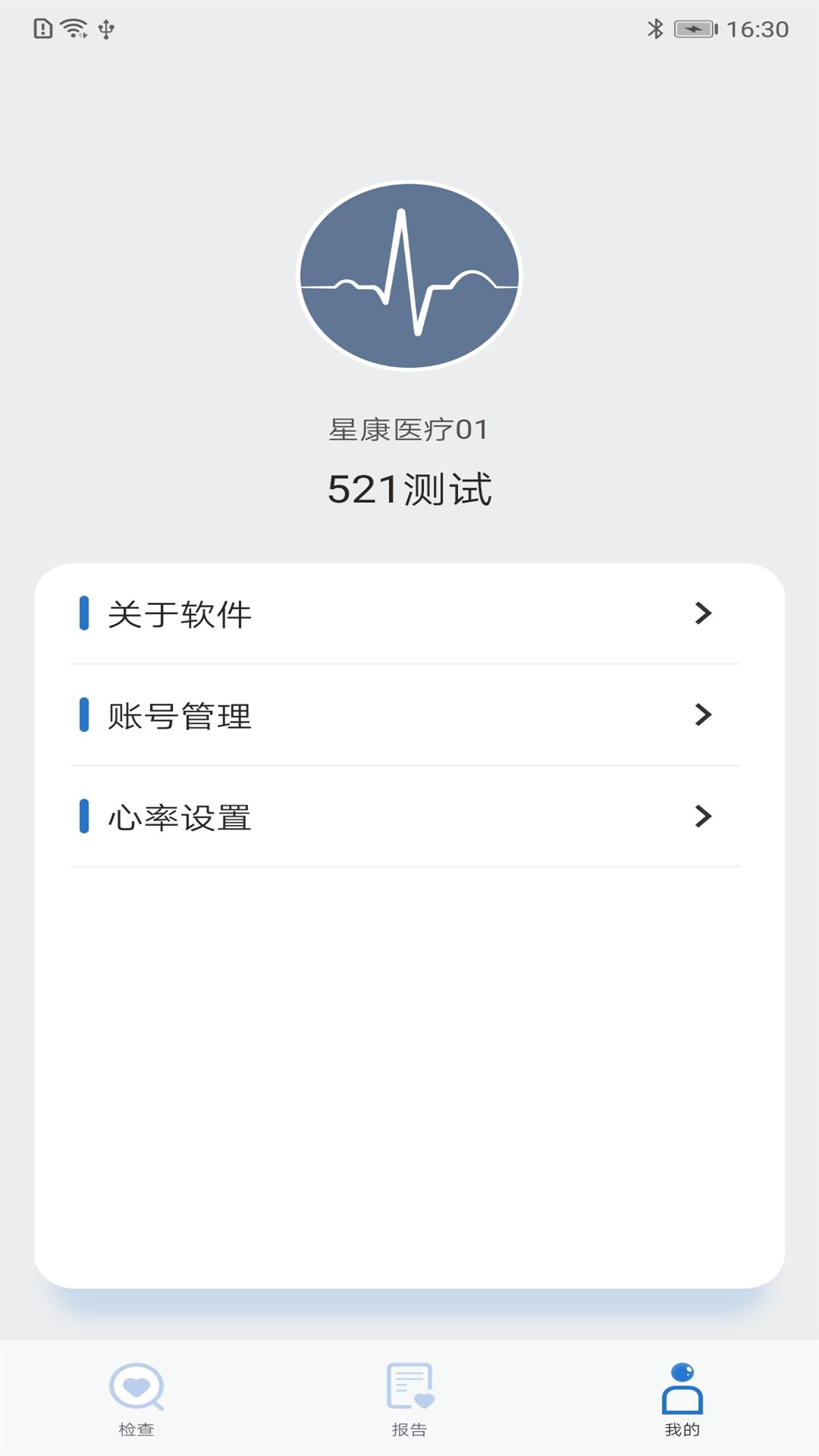The height and width of the screenshot is (1456, 819).
Task: Open 账号管理 via its arrow
Action: [704, 714]
